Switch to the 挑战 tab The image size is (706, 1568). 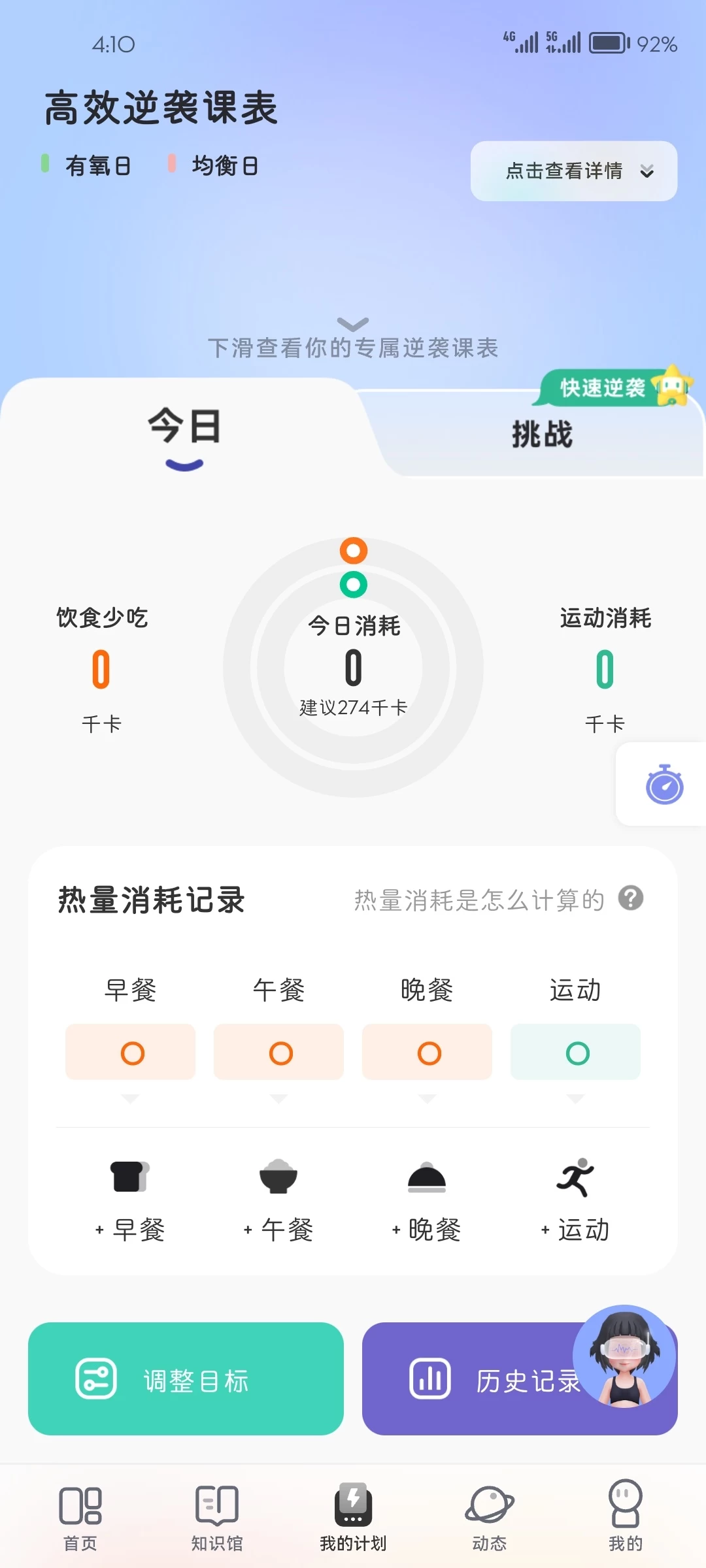pyautogui.click(x=542, y=434)
